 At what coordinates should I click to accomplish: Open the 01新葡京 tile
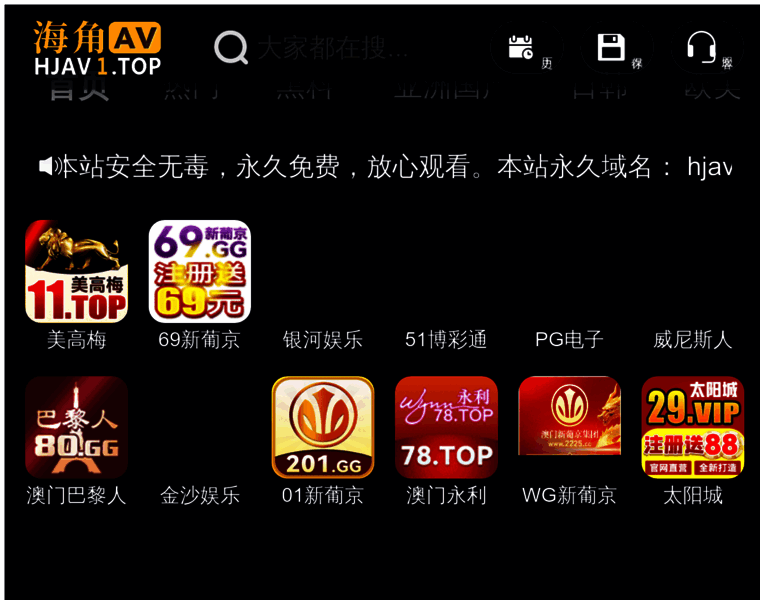(x=322, y=427)
